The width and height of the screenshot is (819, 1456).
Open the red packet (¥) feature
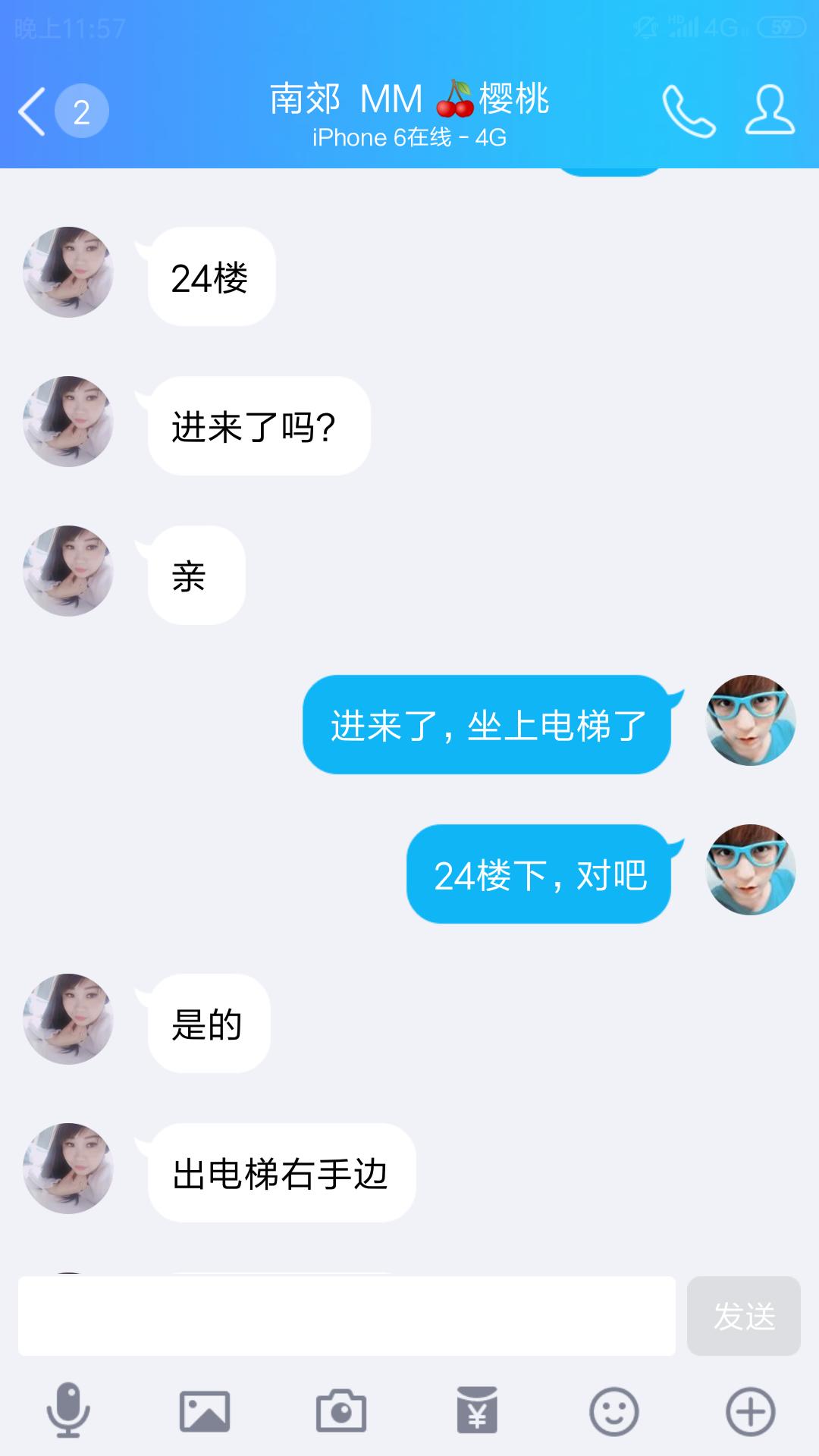coord(476,1408)
